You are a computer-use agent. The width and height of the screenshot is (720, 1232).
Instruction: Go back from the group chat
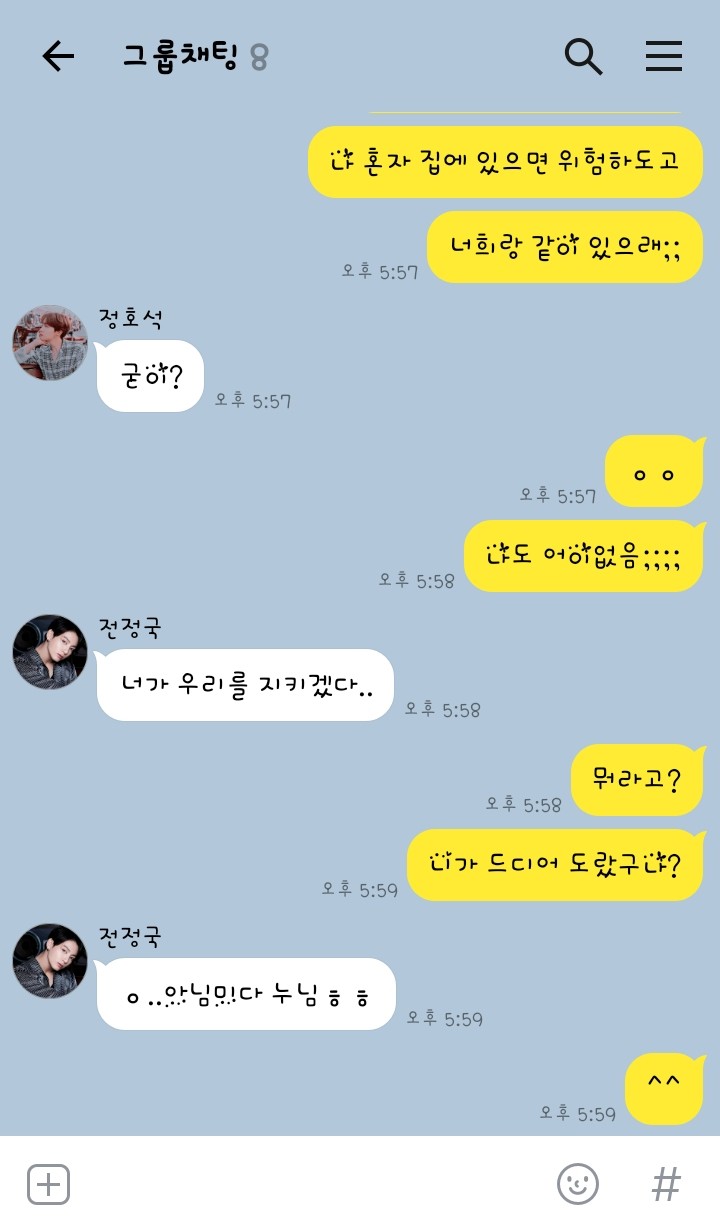58,57
